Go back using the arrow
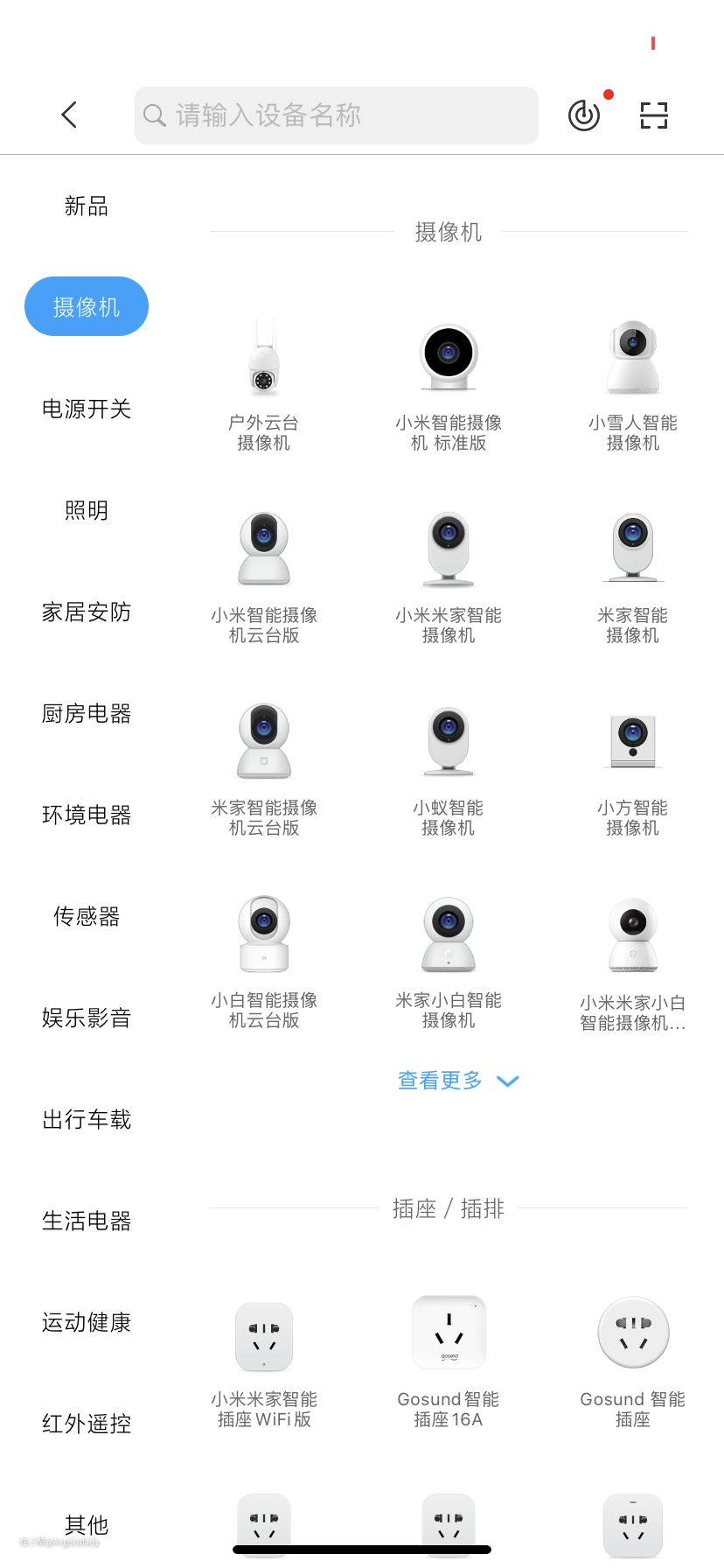Image resolution: width=724 pixels, height=1568 pixels. tap(69, 115)
